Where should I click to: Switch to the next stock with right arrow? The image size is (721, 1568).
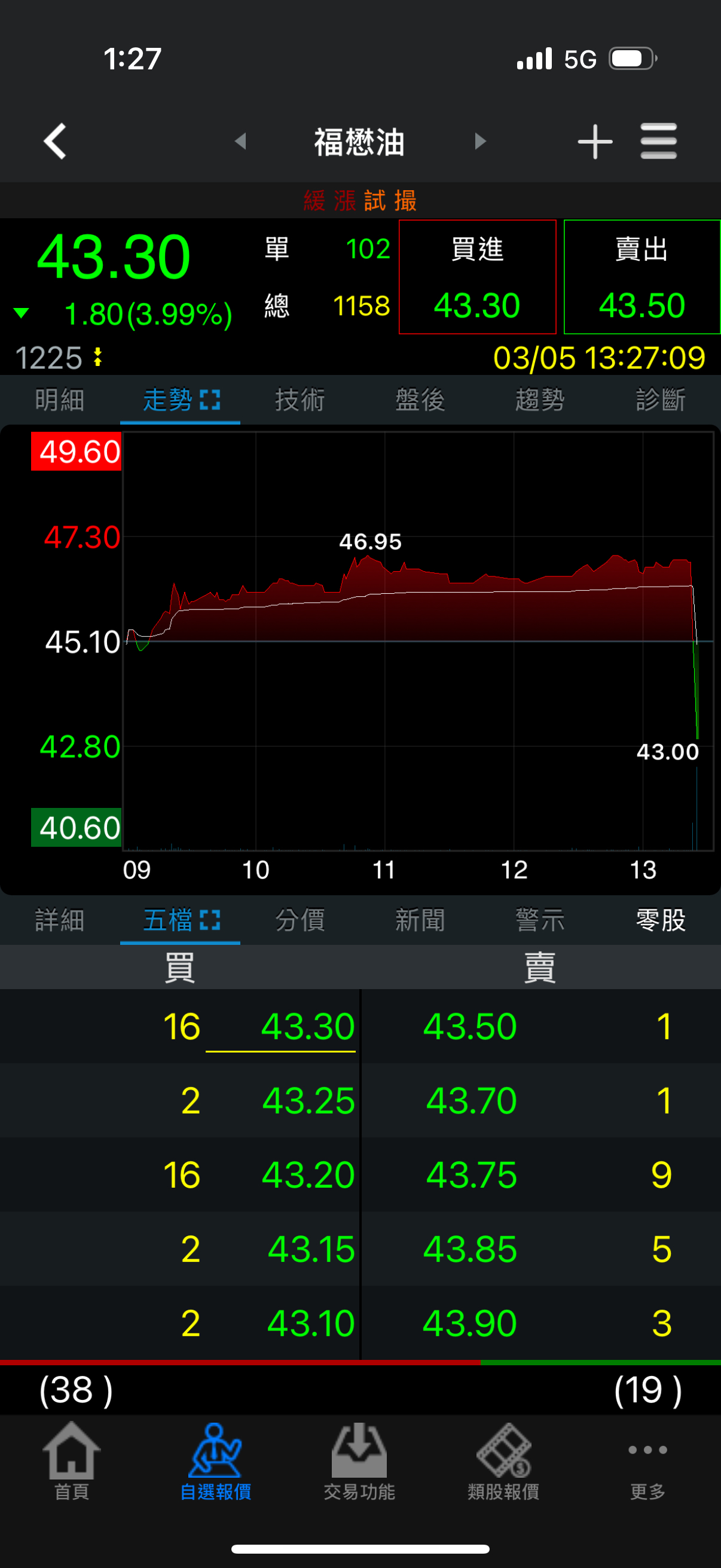click(480, 141)
